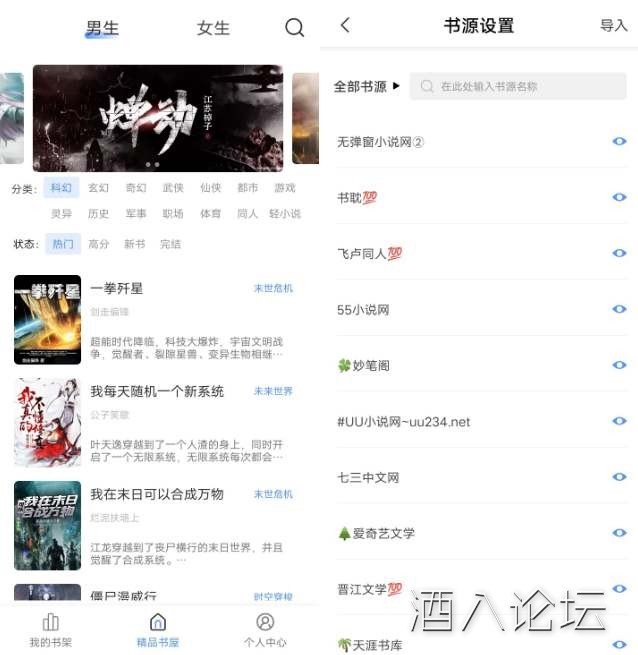Go to 我的书架 tab

click(x=50, y=630)
